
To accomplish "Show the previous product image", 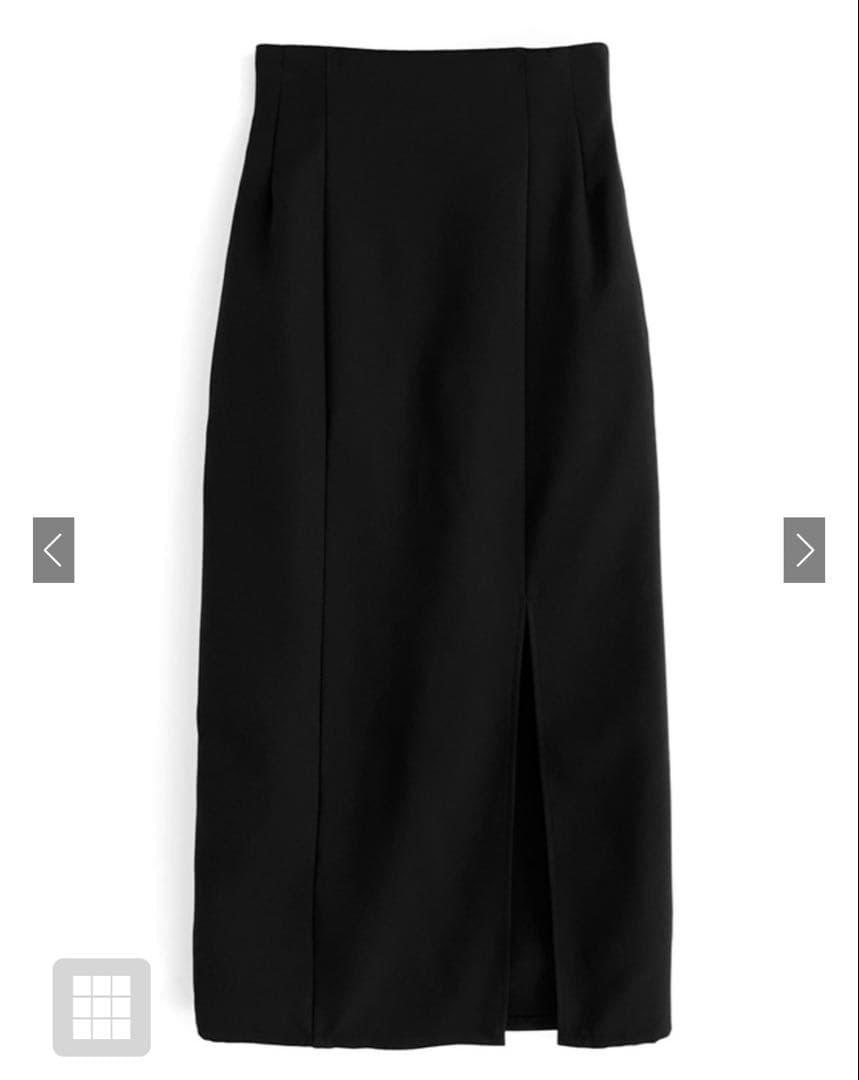I will [x=53, y=550].
